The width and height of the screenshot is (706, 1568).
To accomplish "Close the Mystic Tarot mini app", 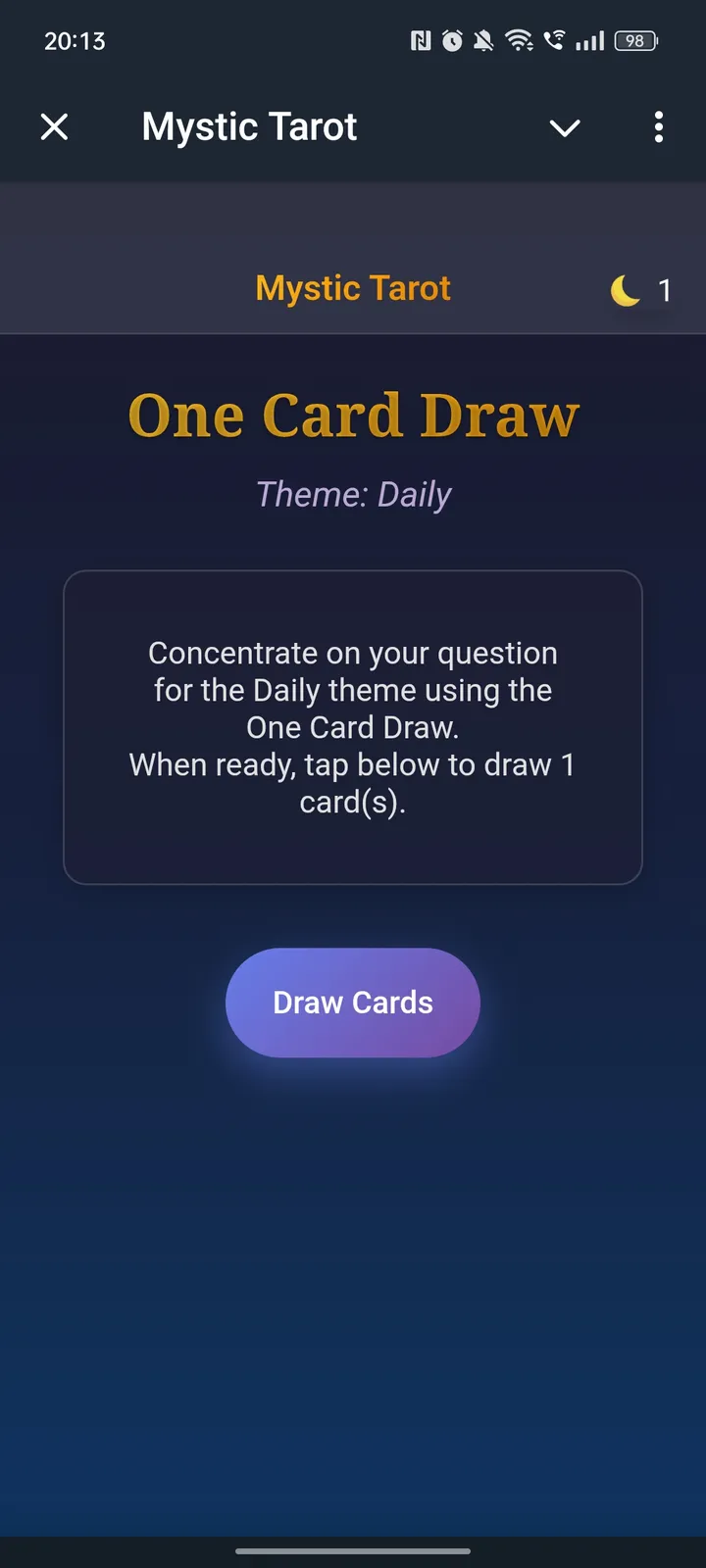I will 55,126.
